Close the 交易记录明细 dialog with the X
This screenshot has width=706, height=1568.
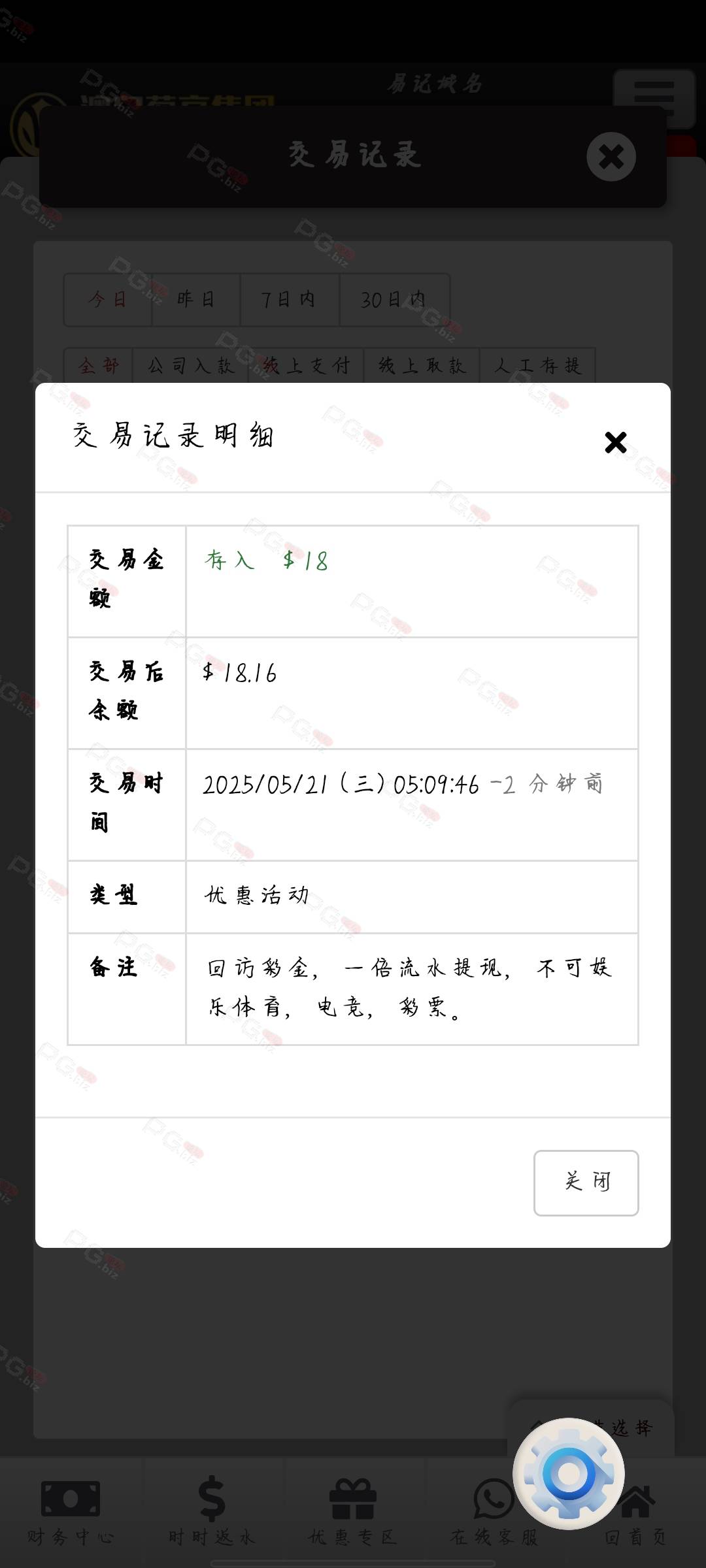coord(615,443)
